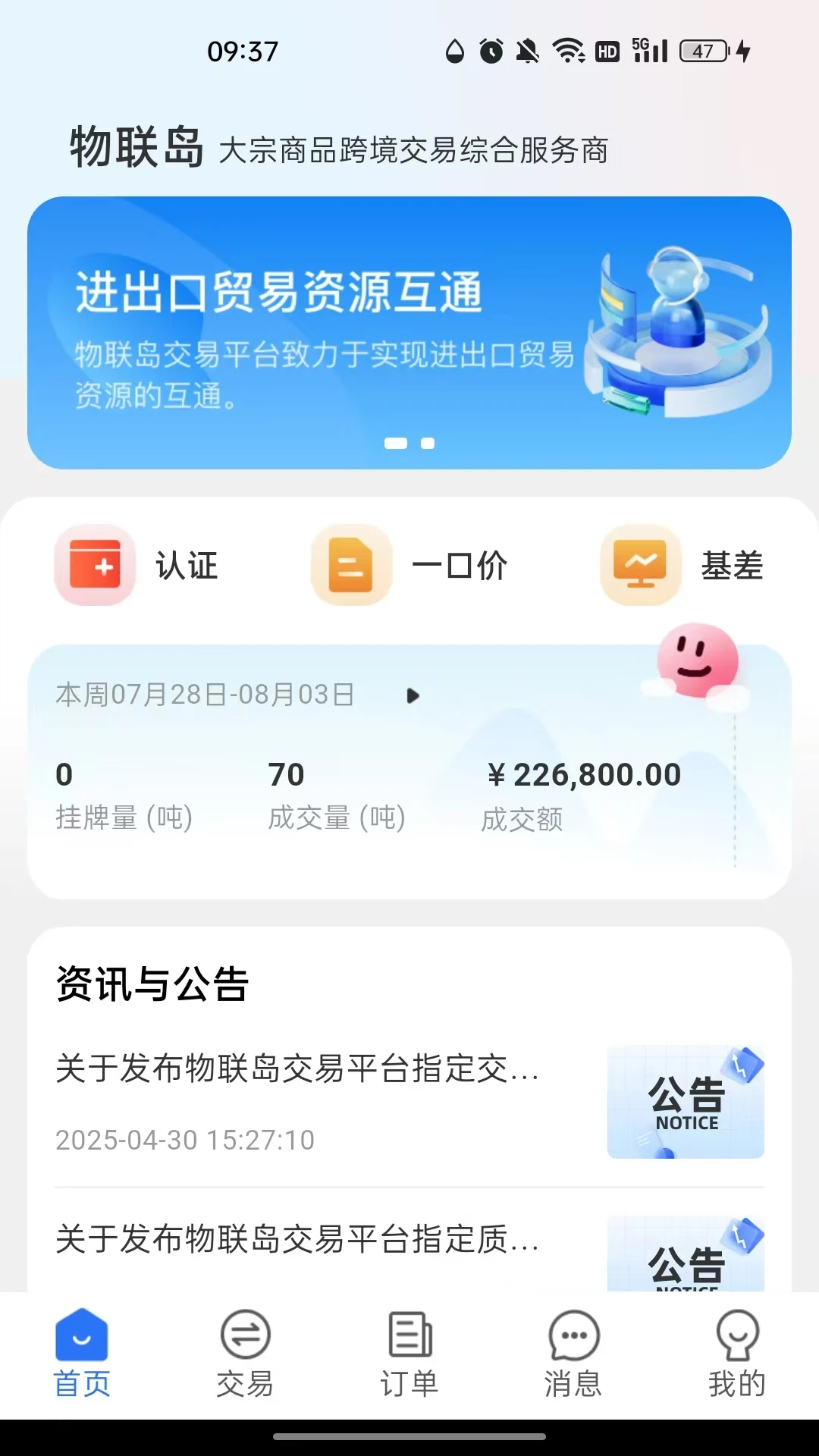
Task: Tap the 本周07月28日-08月03日 date label
Action: 205,693
